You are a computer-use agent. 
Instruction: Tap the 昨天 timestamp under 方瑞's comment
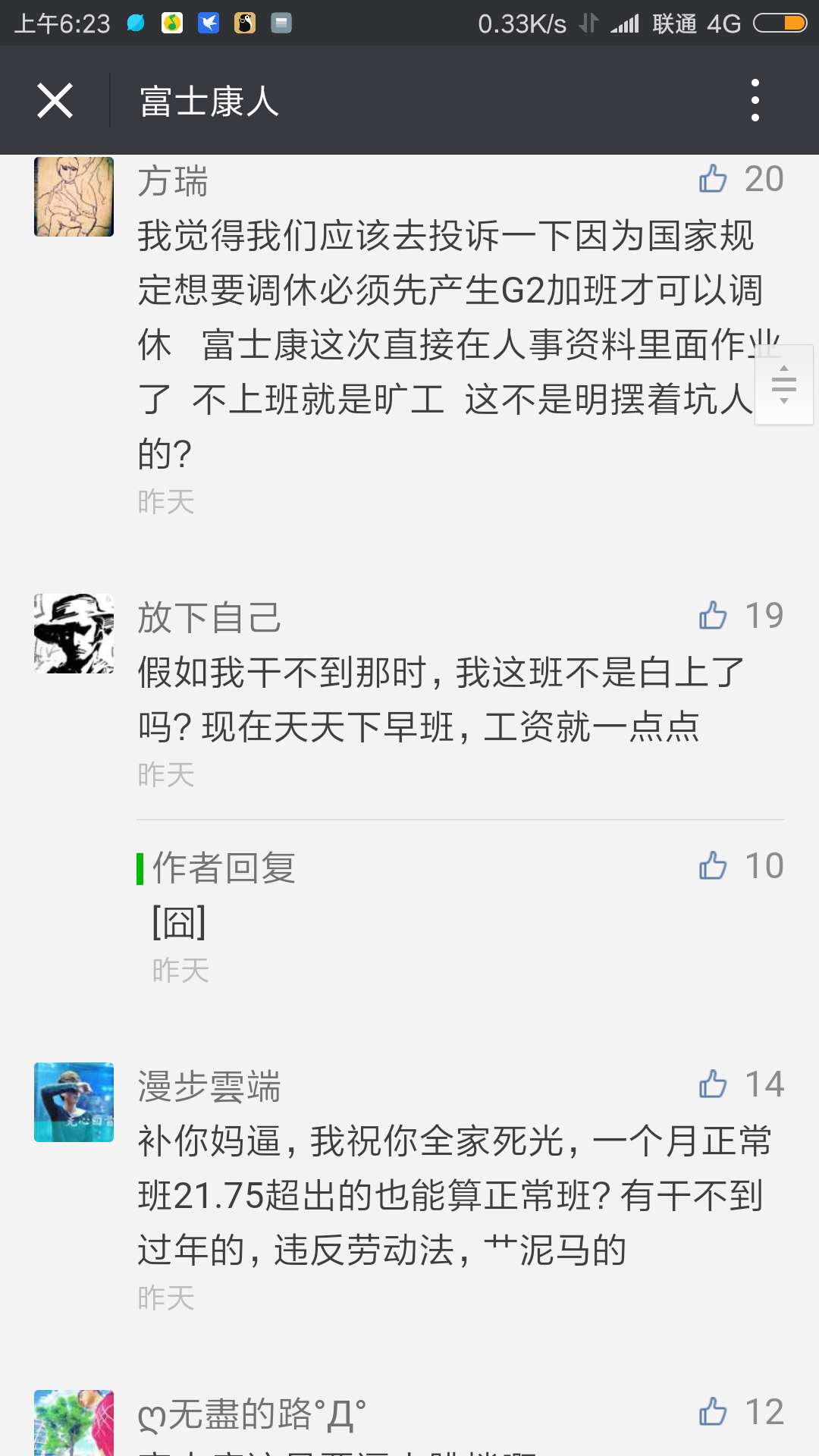[166, 500]
